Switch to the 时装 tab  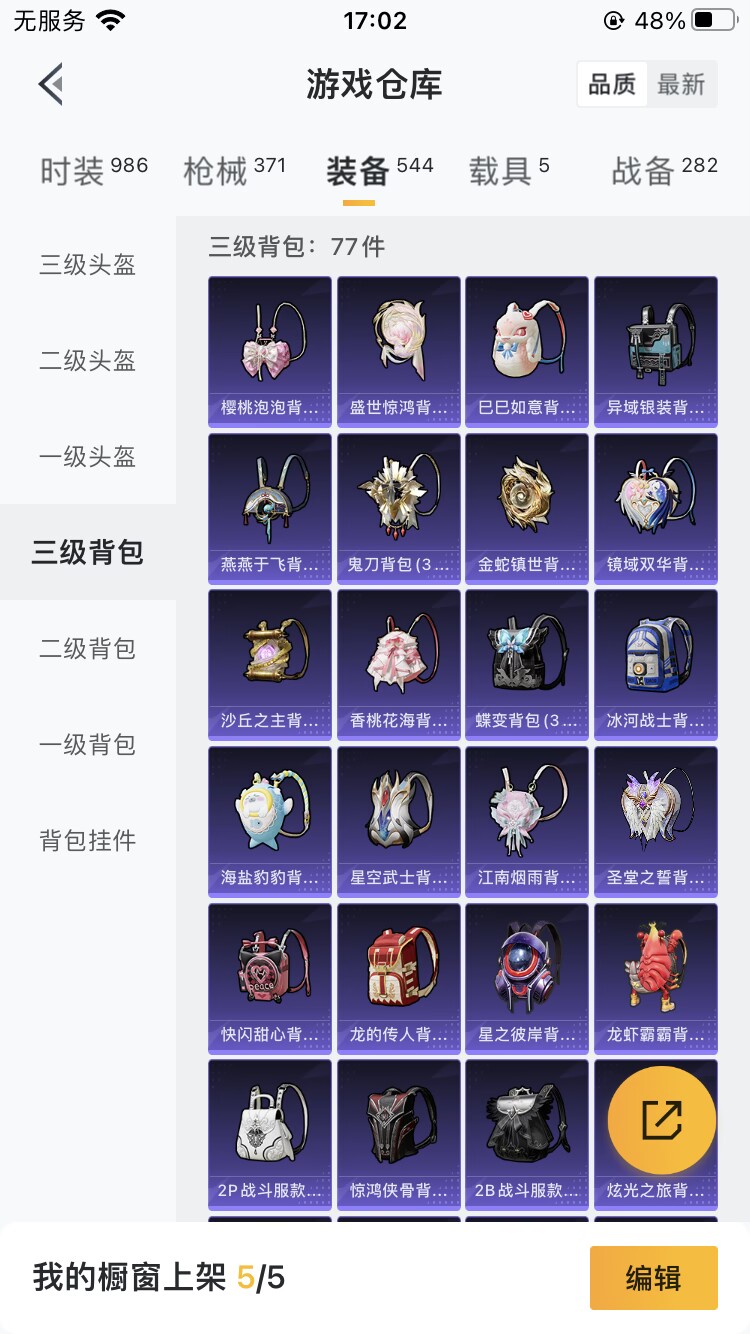click(x=93, y=170)
